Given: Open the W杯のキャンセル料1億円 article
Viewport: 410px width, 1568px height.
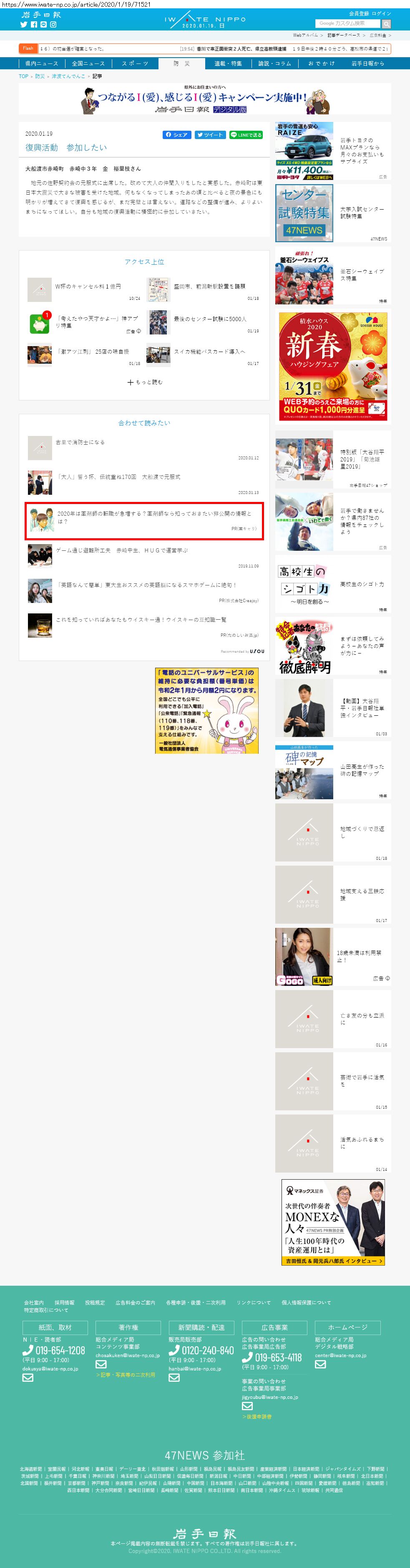Looking at the screenshot, I should (88, 286).
